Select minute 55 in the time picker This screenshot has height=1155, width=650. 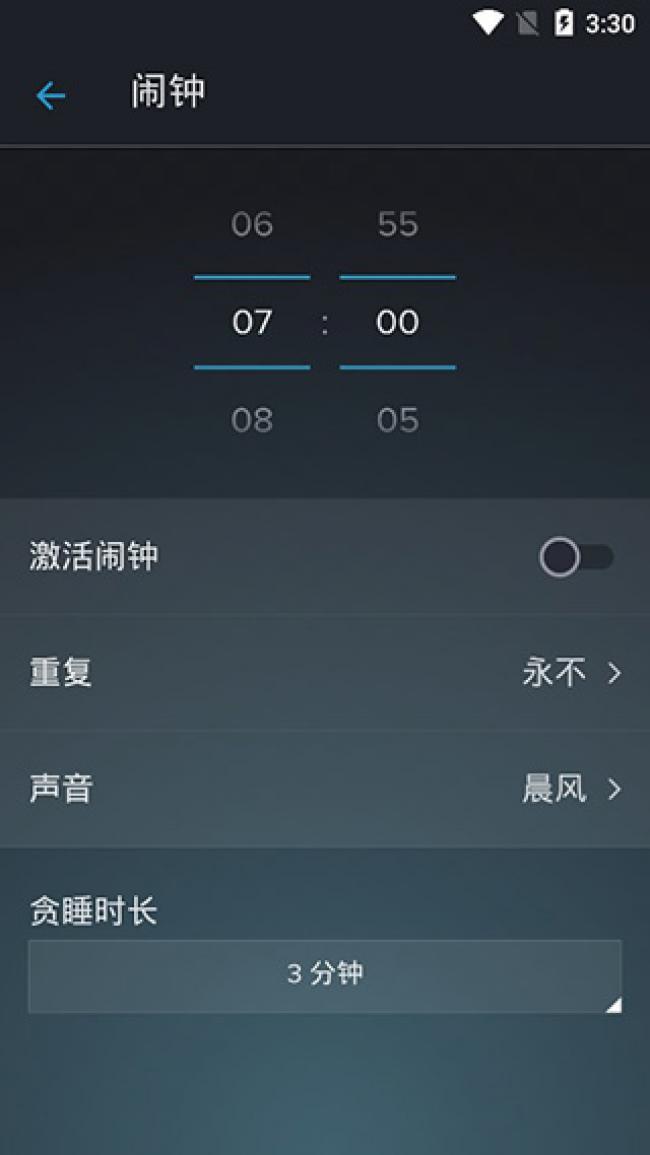tap(397, 224)
